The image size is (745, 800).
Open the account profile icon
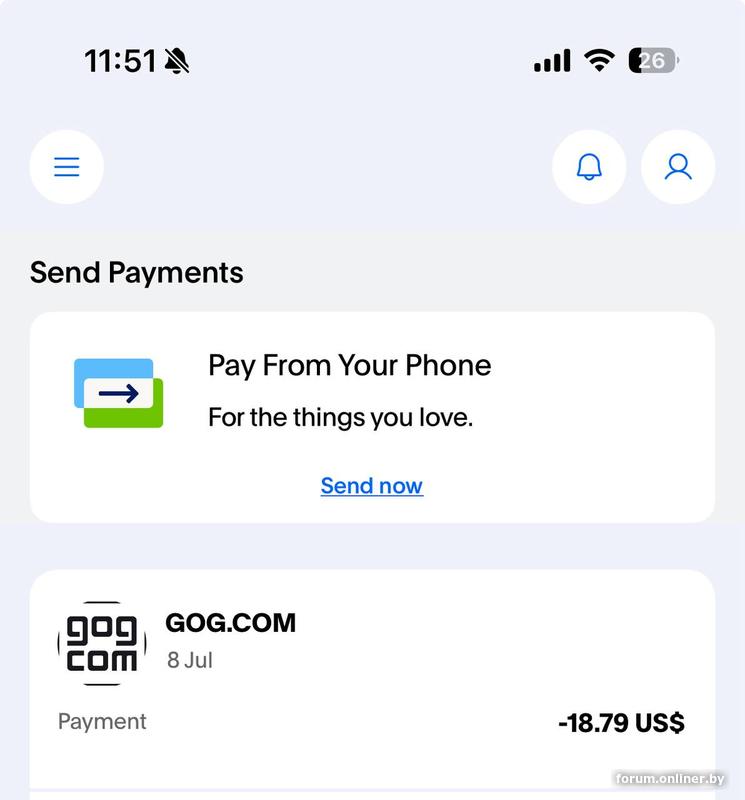pyautogui.click(x=678, y=167)
